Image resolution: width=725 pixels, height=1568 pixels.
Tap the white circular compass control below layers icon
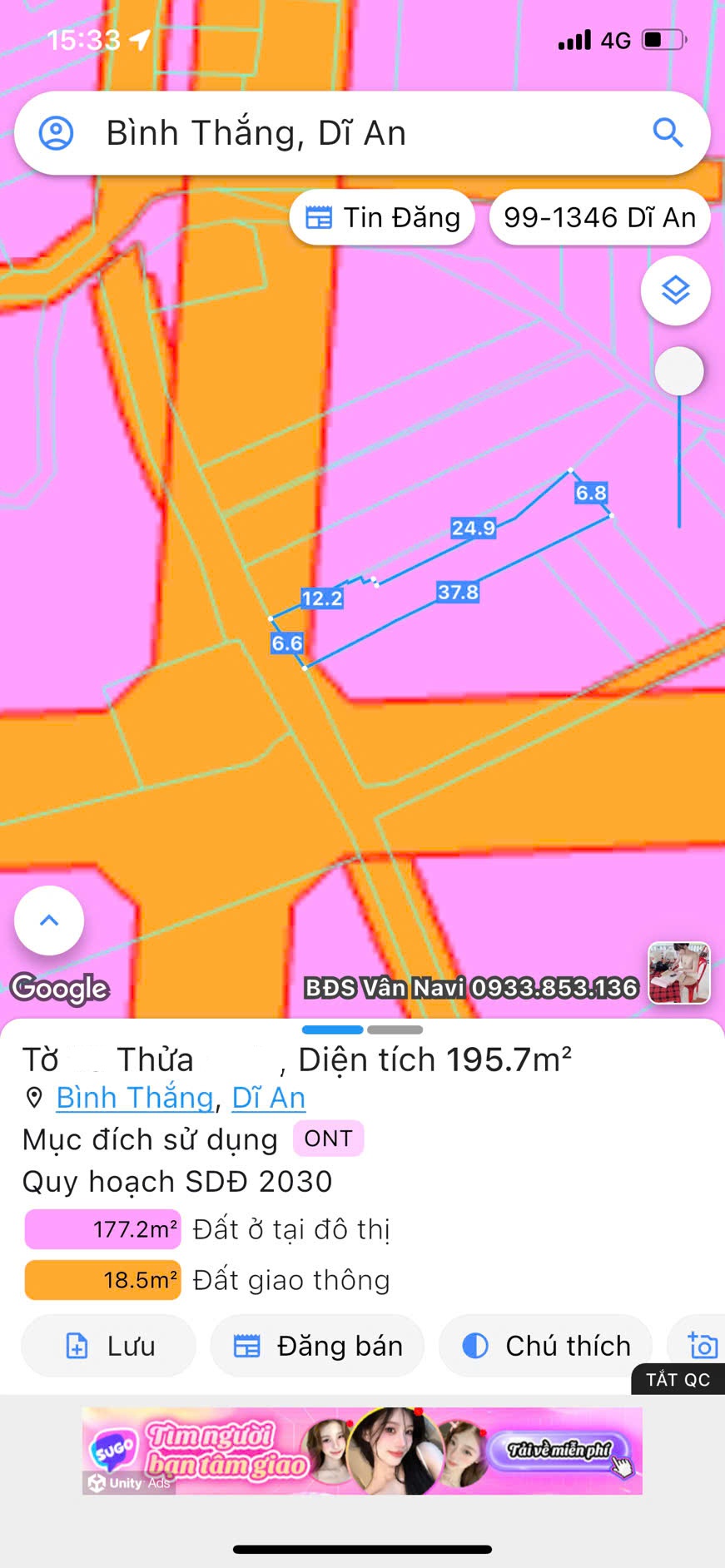point(679,372)
